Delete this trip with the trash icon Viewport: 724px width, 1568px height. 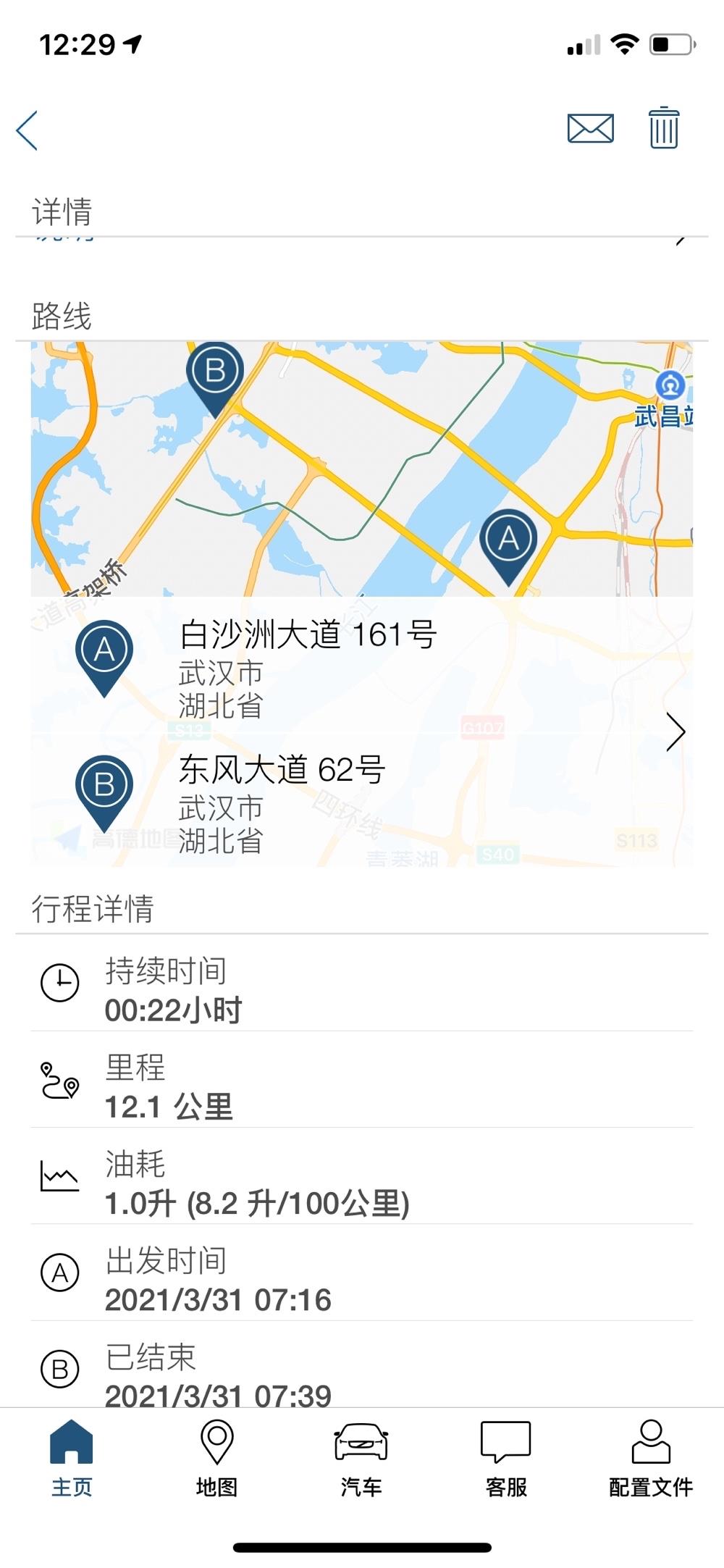coord(663,127)
